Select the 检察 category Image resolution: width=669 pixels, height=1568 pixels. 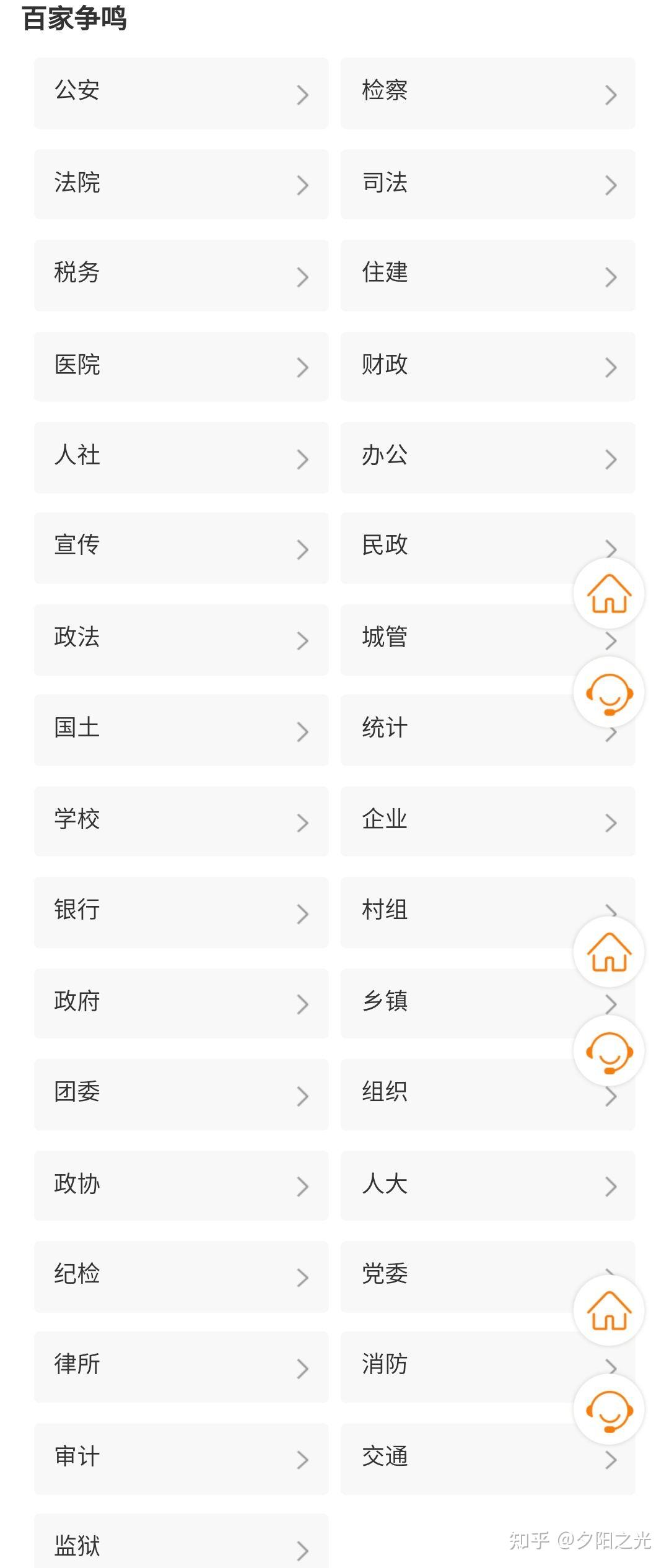tap(488, 93)
